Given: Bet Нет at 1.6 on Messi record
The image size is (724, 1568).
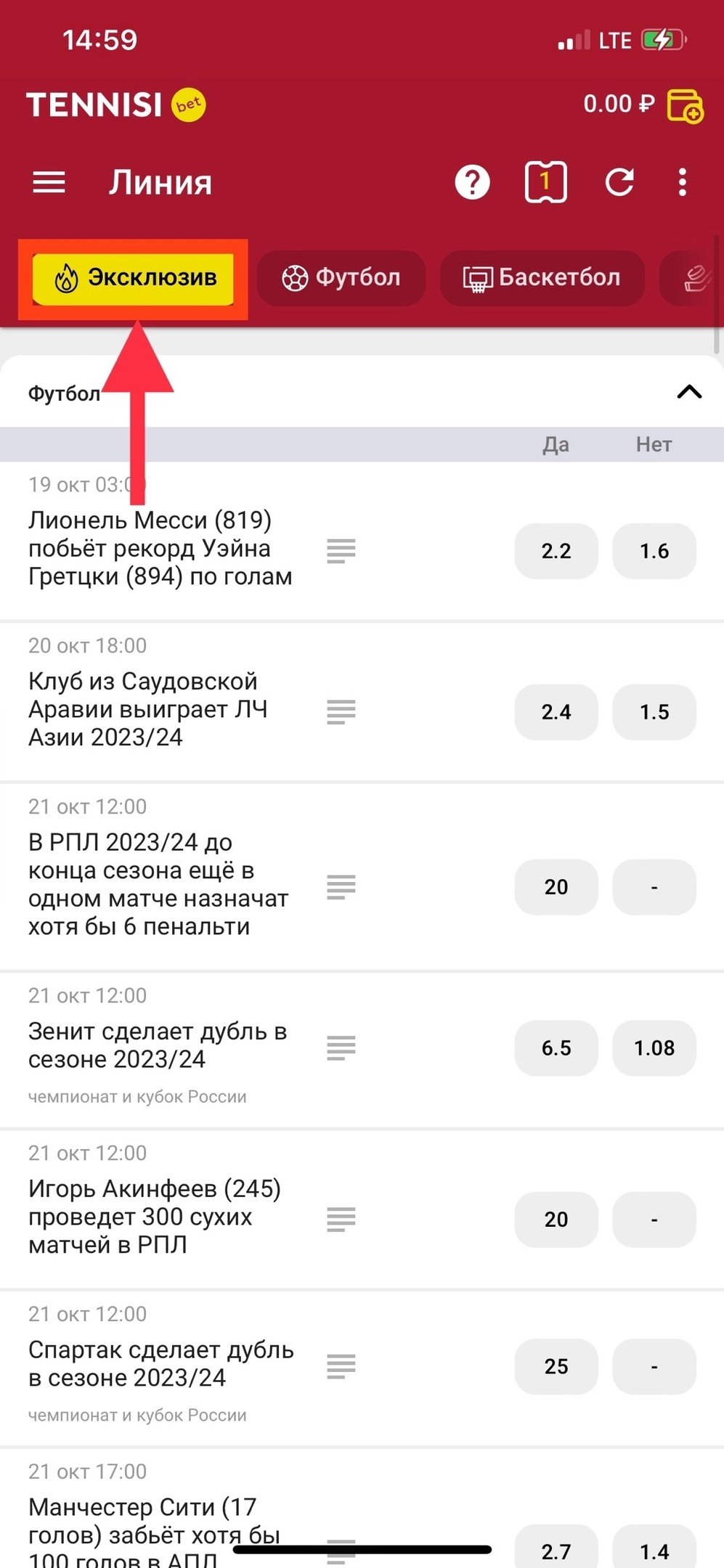Looking at the screenshot, I should coord(654,551).
